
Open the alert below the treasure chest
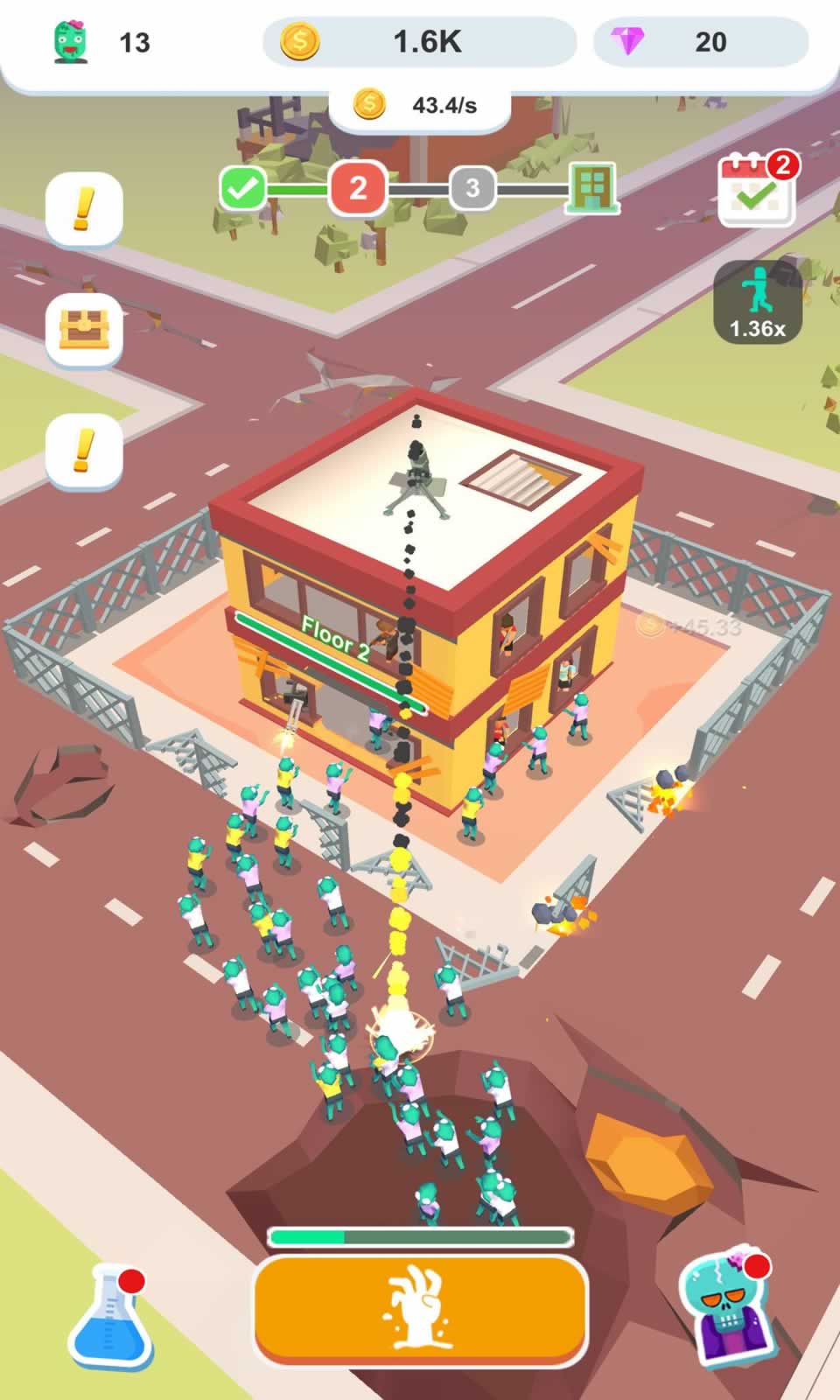(x=84, y=451)
